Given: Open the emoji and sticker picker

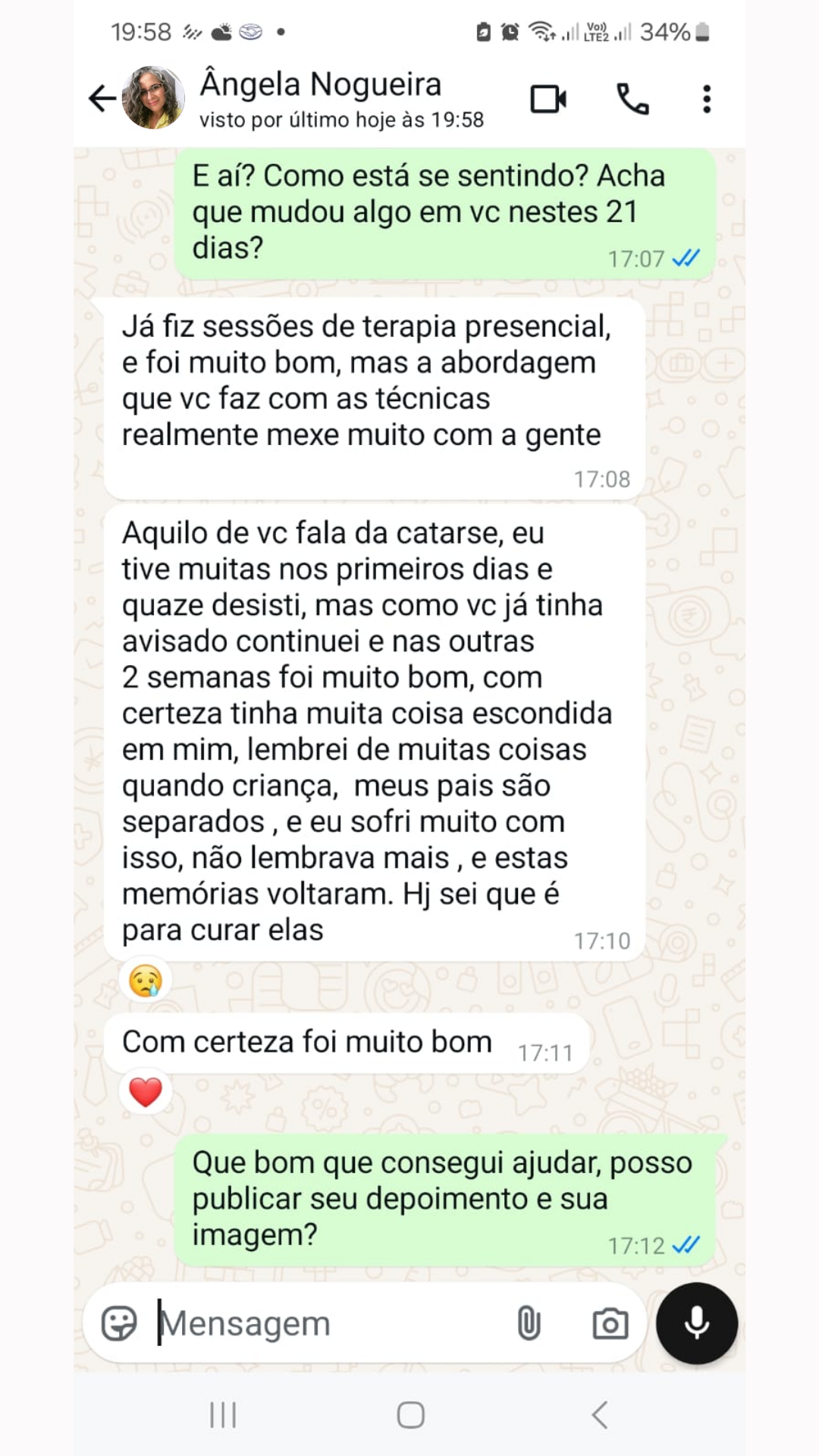Looking at the screenshot, I should coord(120,1324).
